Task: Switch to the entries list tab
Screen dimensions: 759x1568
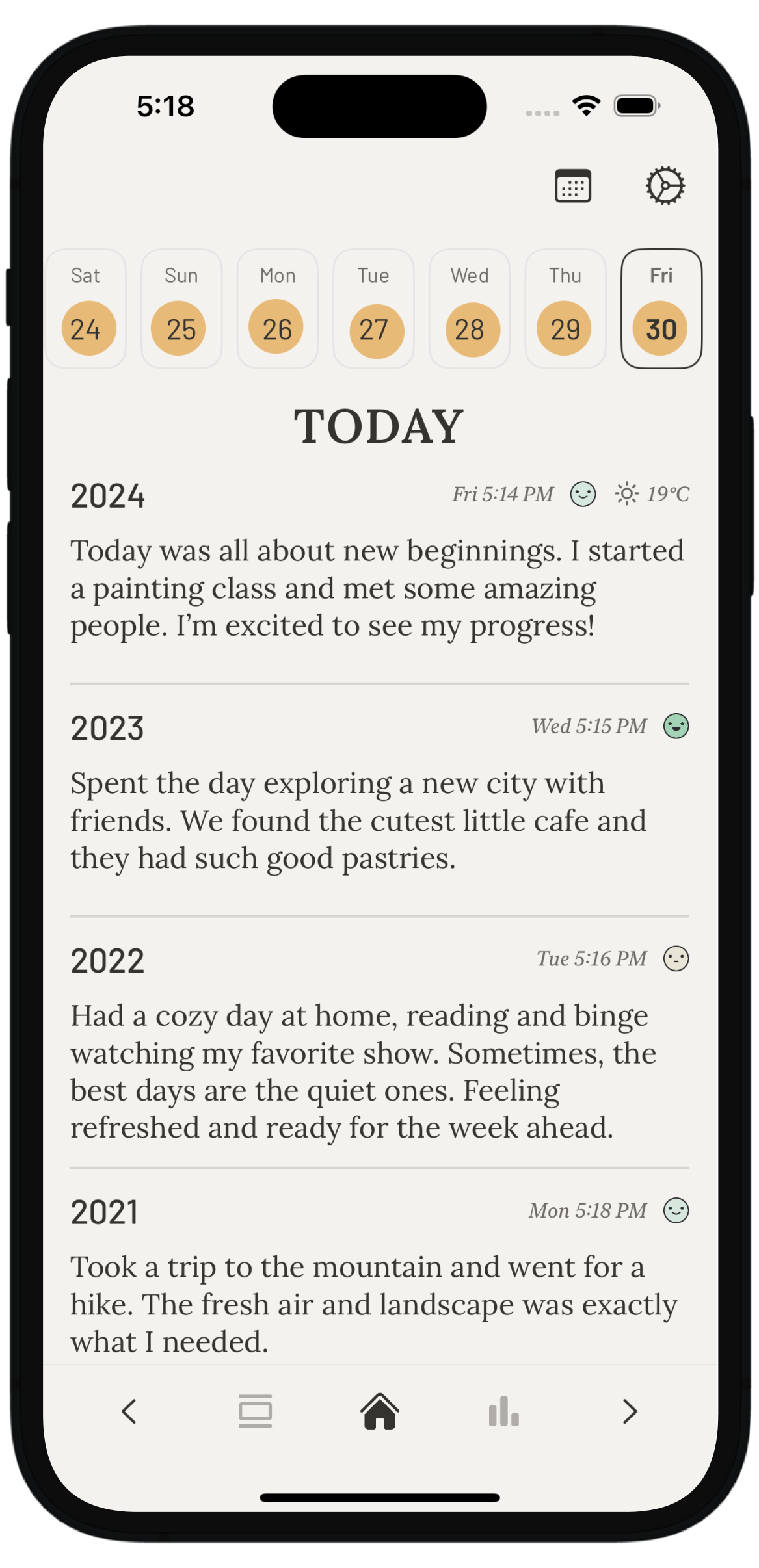Action: coord(255,1411)
